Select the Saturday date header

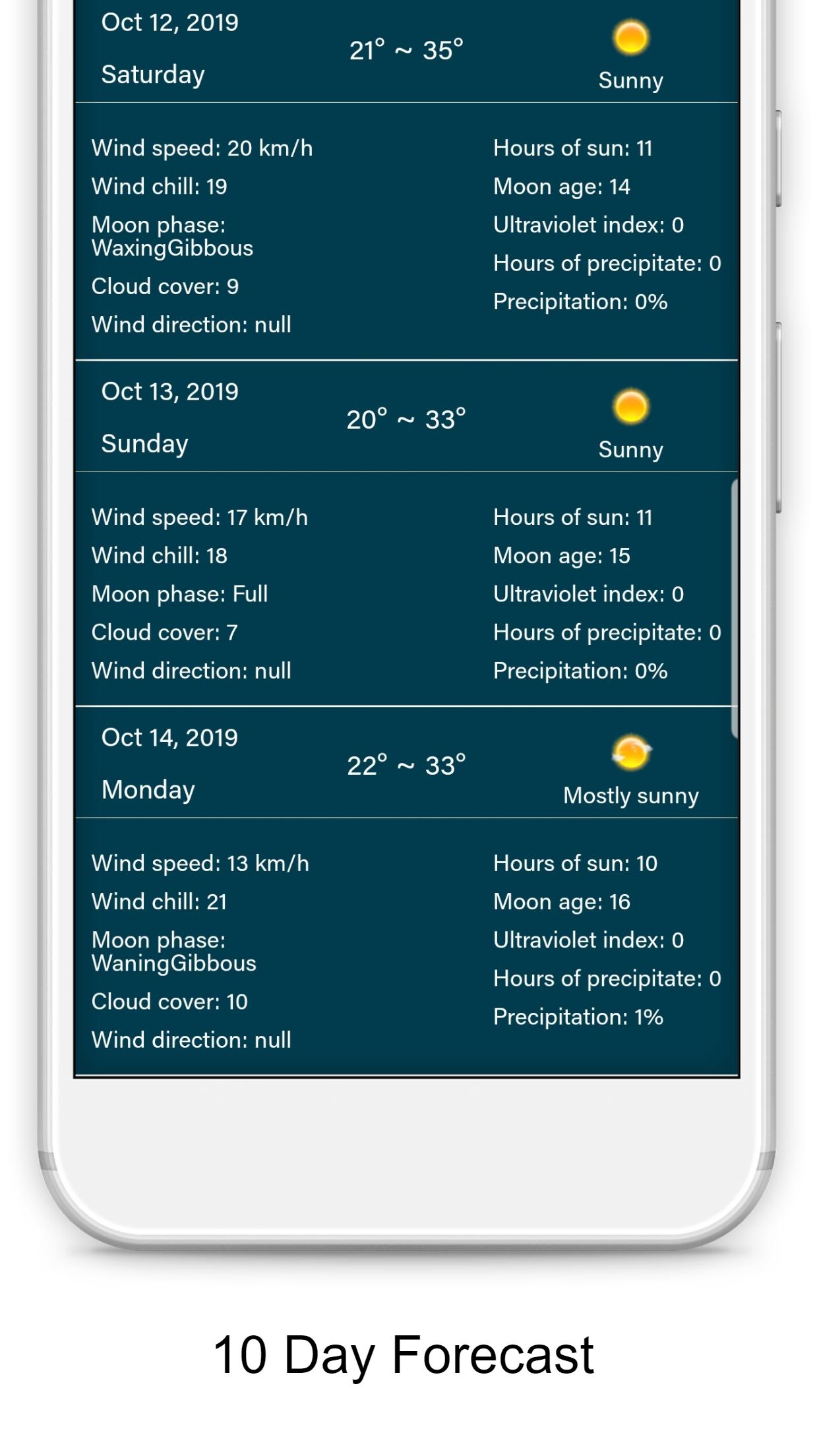pos(169,22)
